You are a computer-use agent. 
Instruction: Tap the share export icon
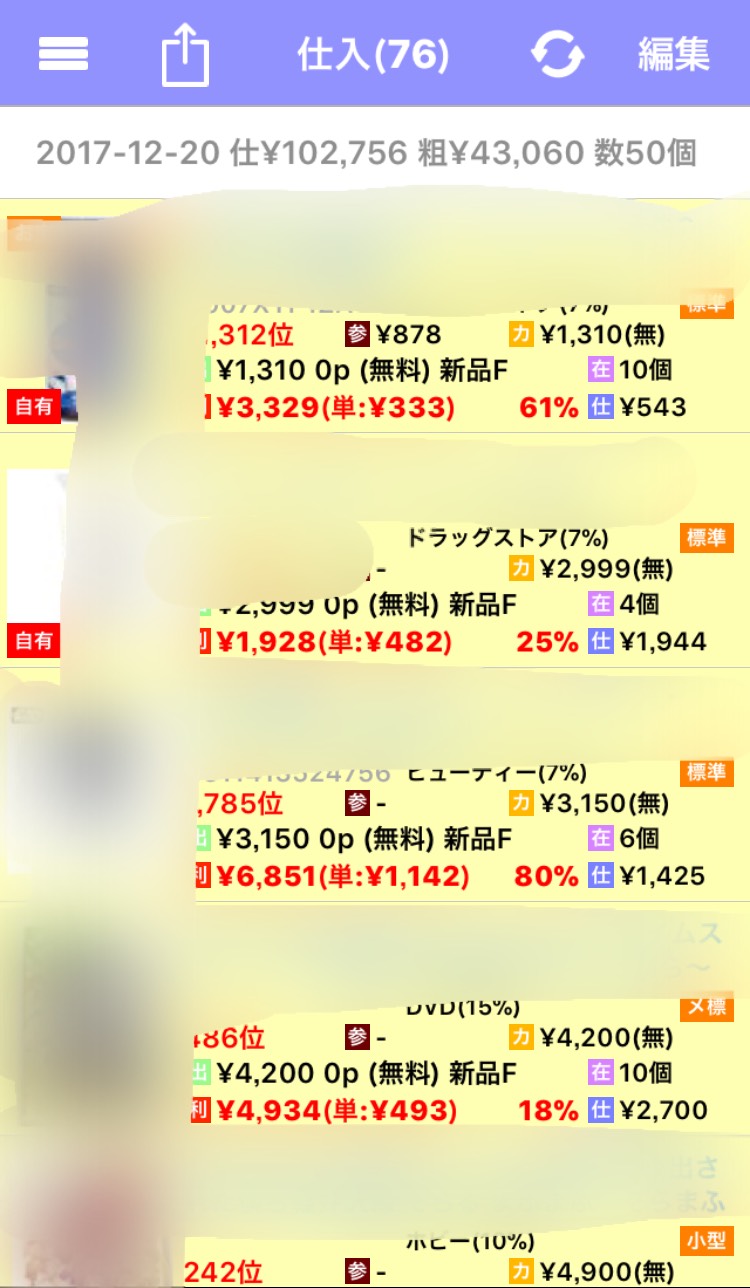(x=185, y=55)
